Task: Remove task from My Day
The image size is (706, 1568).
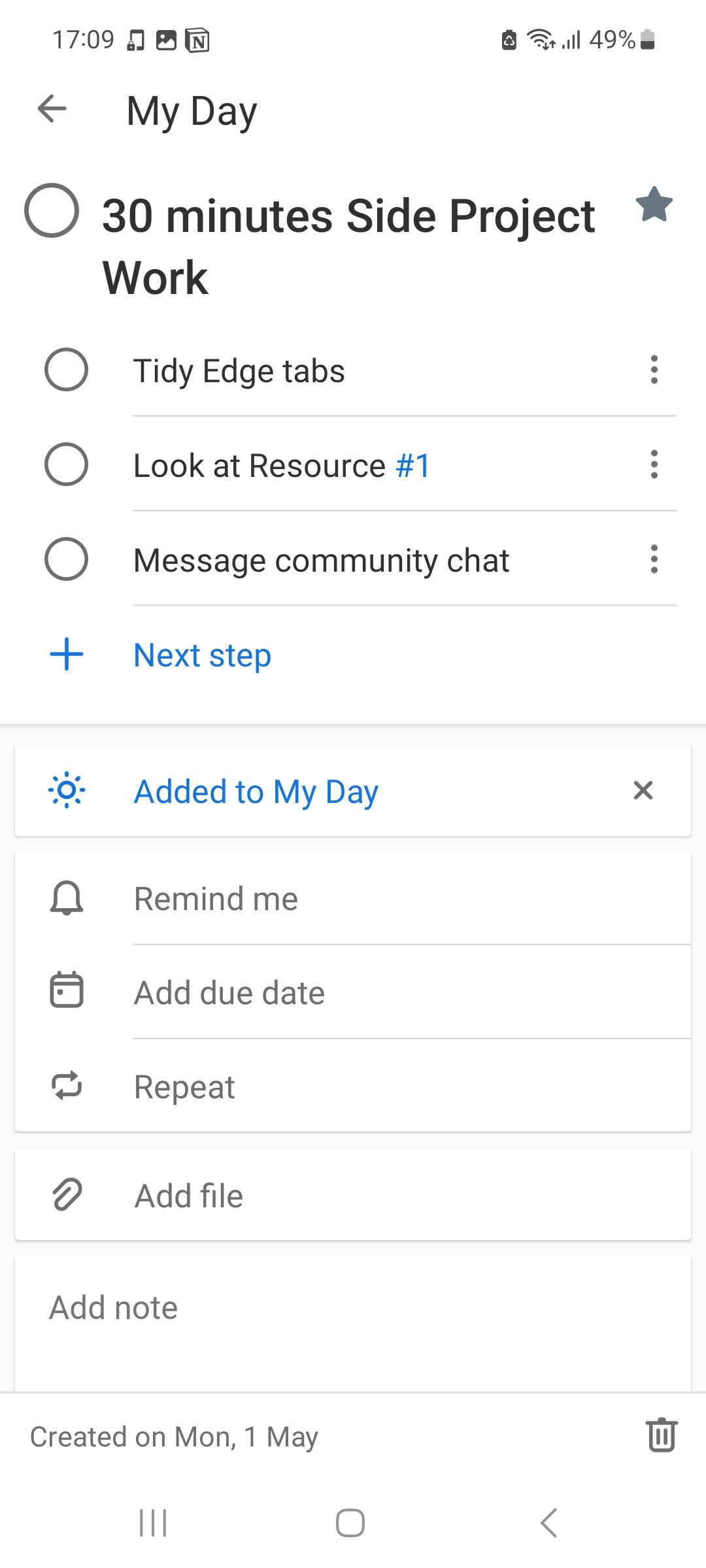Action: 643,791
